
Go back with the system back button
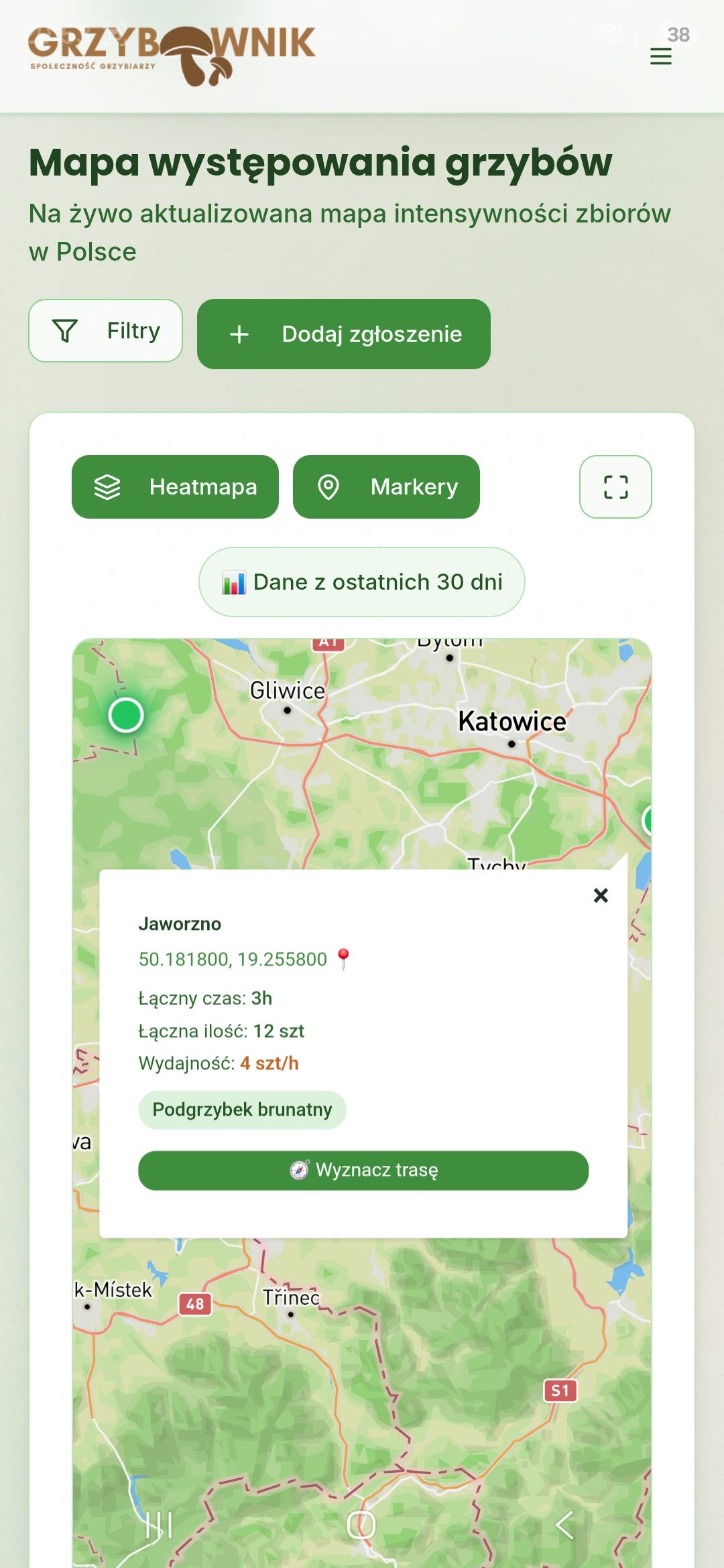click(564, 1525)
